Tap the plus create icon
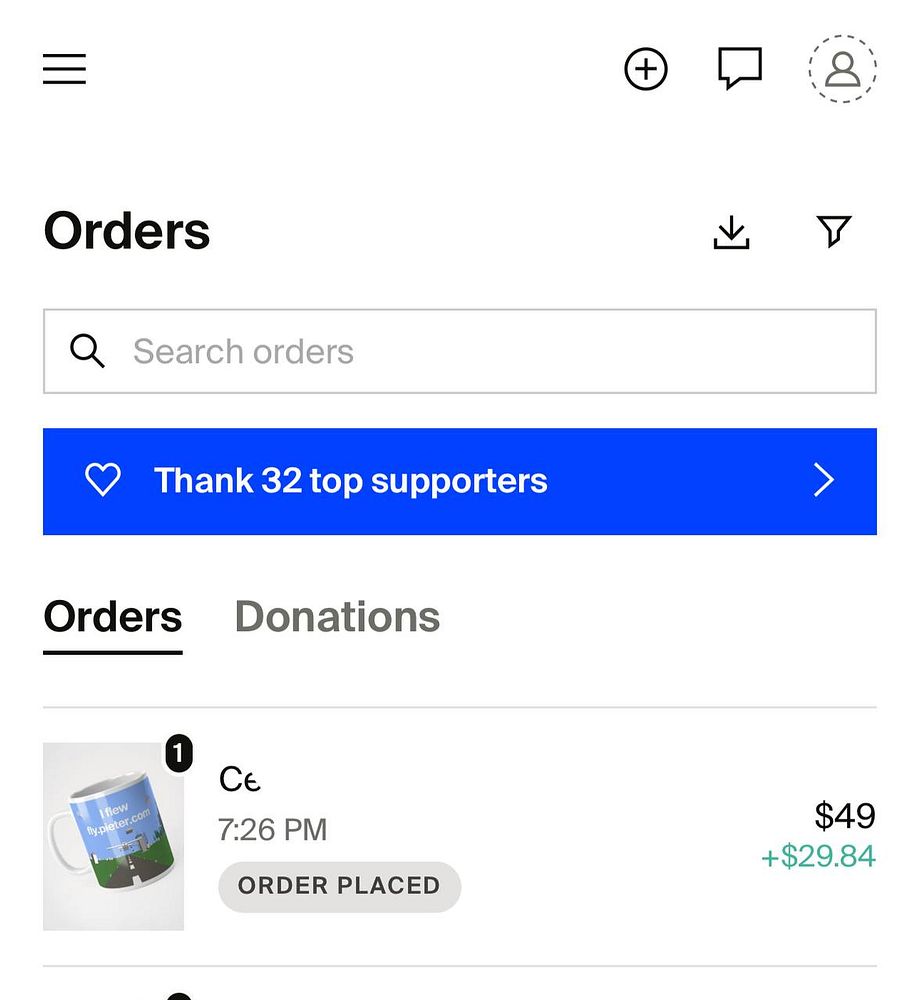The width and height of the screenshot is (920, 1000). pyautogui.click(x=646, y=69)
